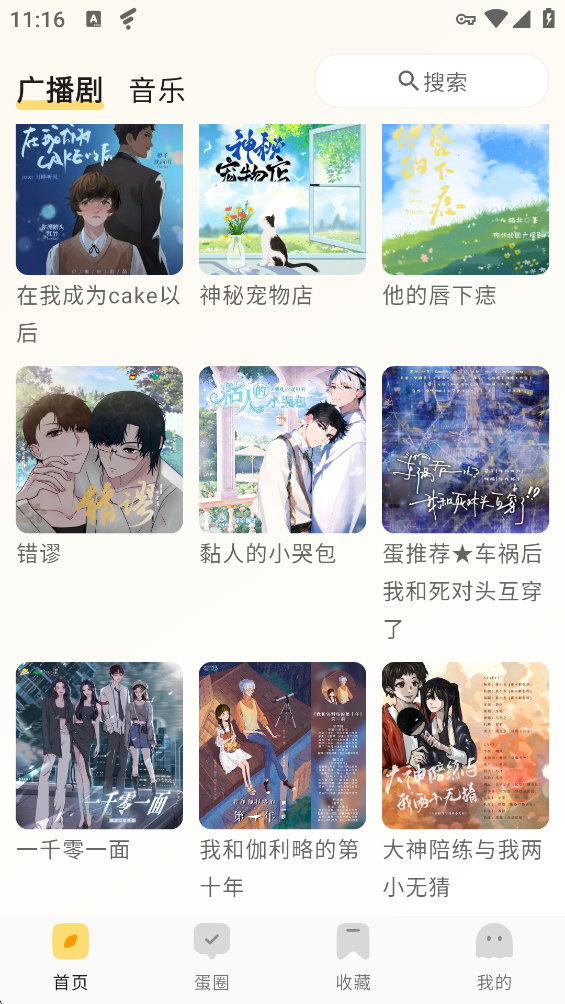The height and width of the screenshot is (1004, 565).
Task: Open the 错谬 drama cover
Action: (99, 449)
